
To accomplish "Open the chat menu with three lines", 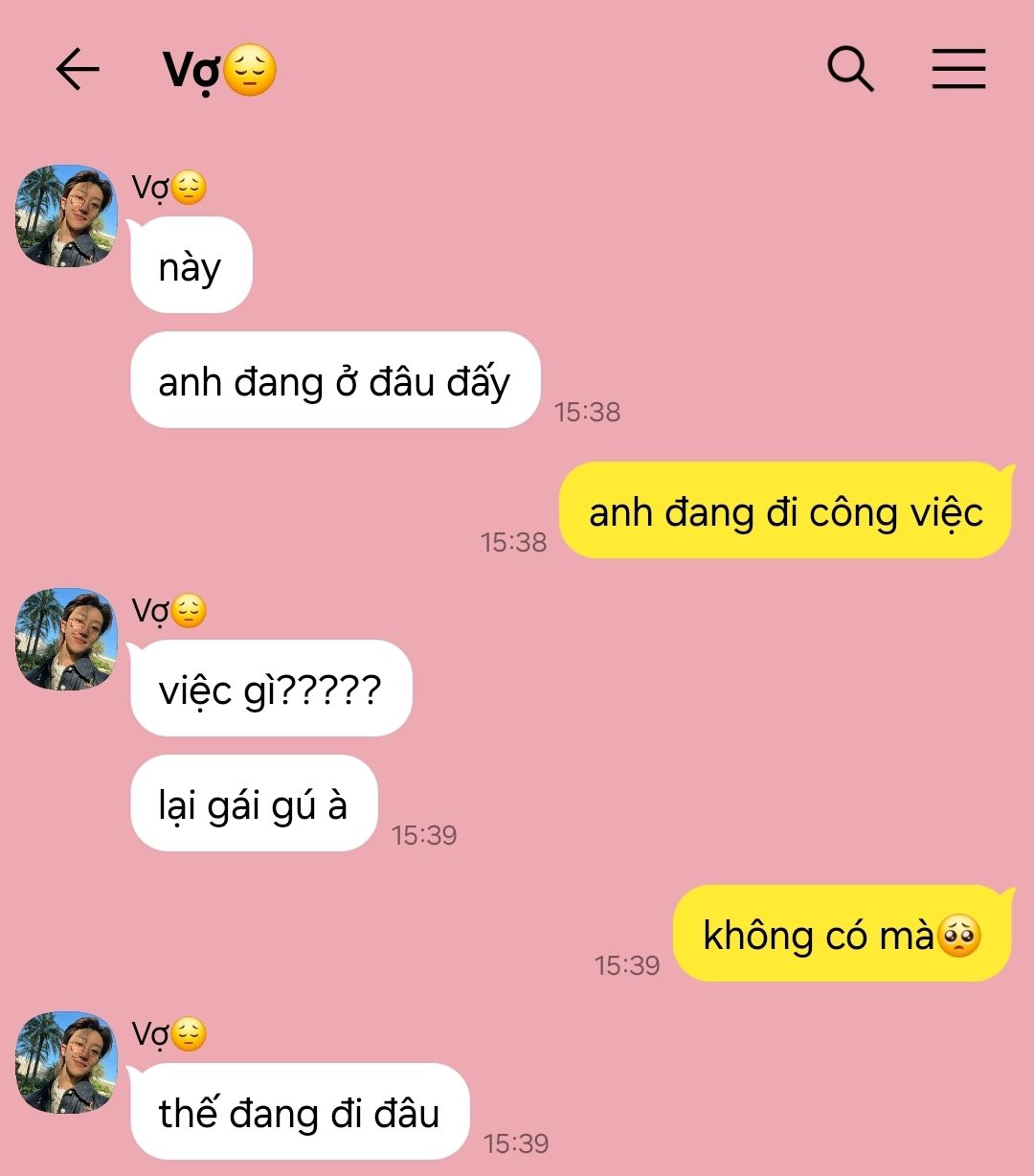I will pyautogui.click(x=958, y=69).
